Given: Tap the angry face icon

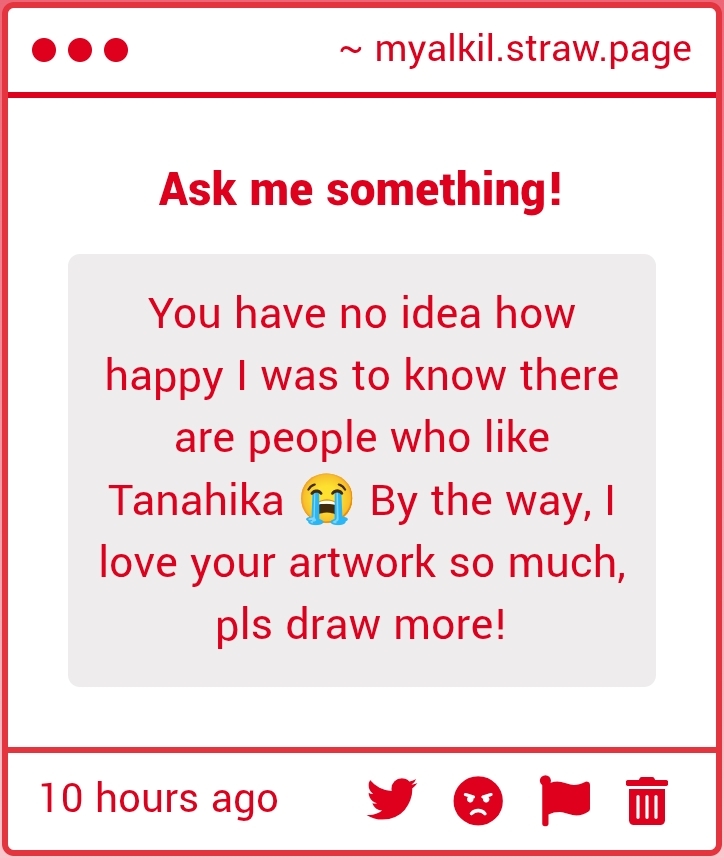Looking at the screenshot, I should pyautogui.click(x=478, y=801).
